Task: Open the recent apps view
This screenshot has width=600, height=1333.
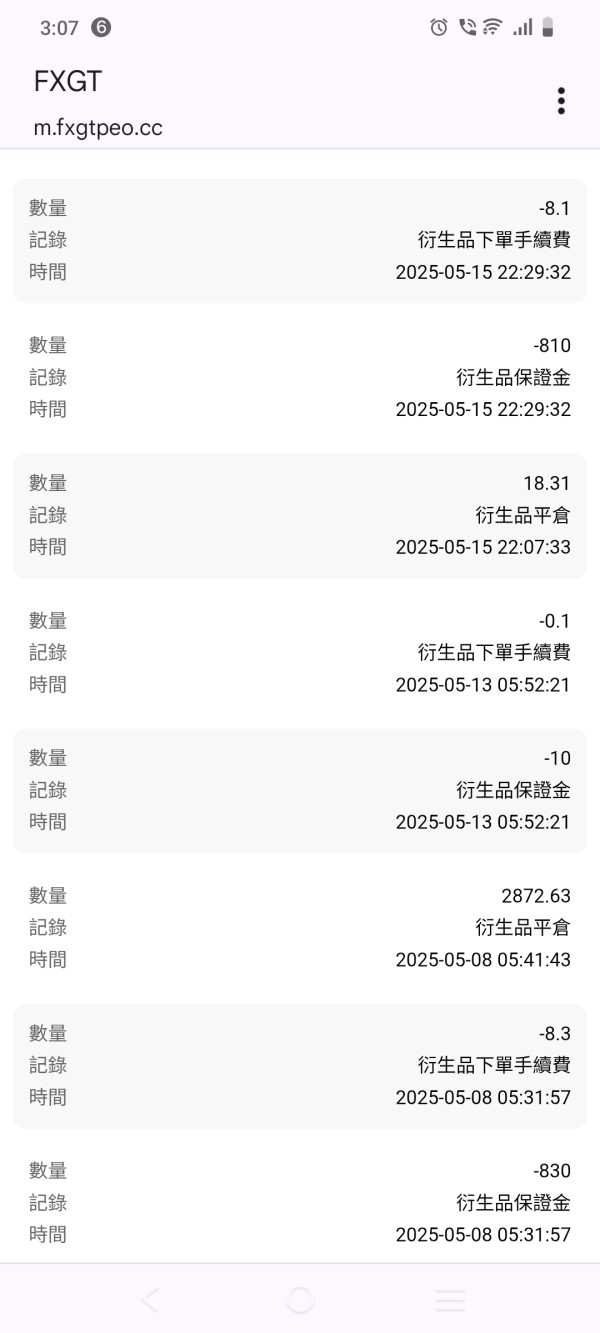Action: point(450,1300)
